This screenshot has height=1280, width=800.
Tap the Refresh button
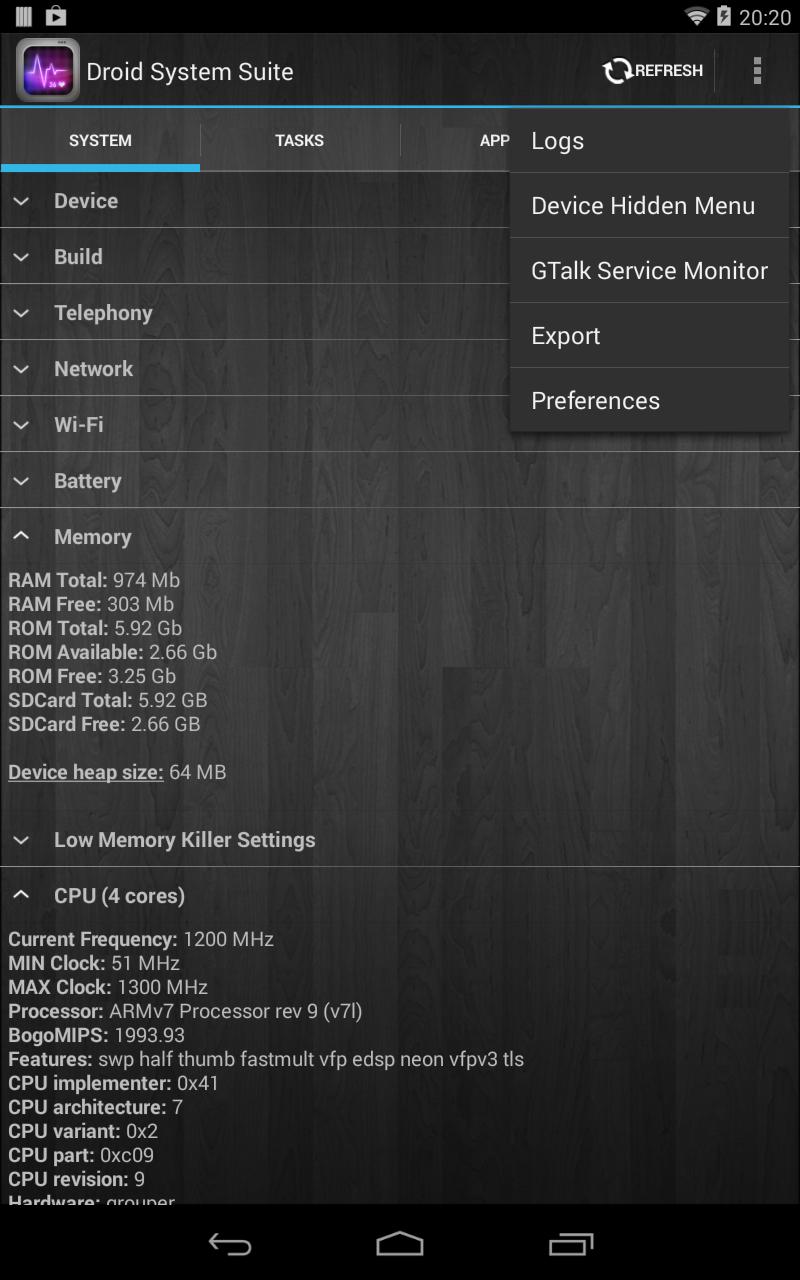point(653,71)
